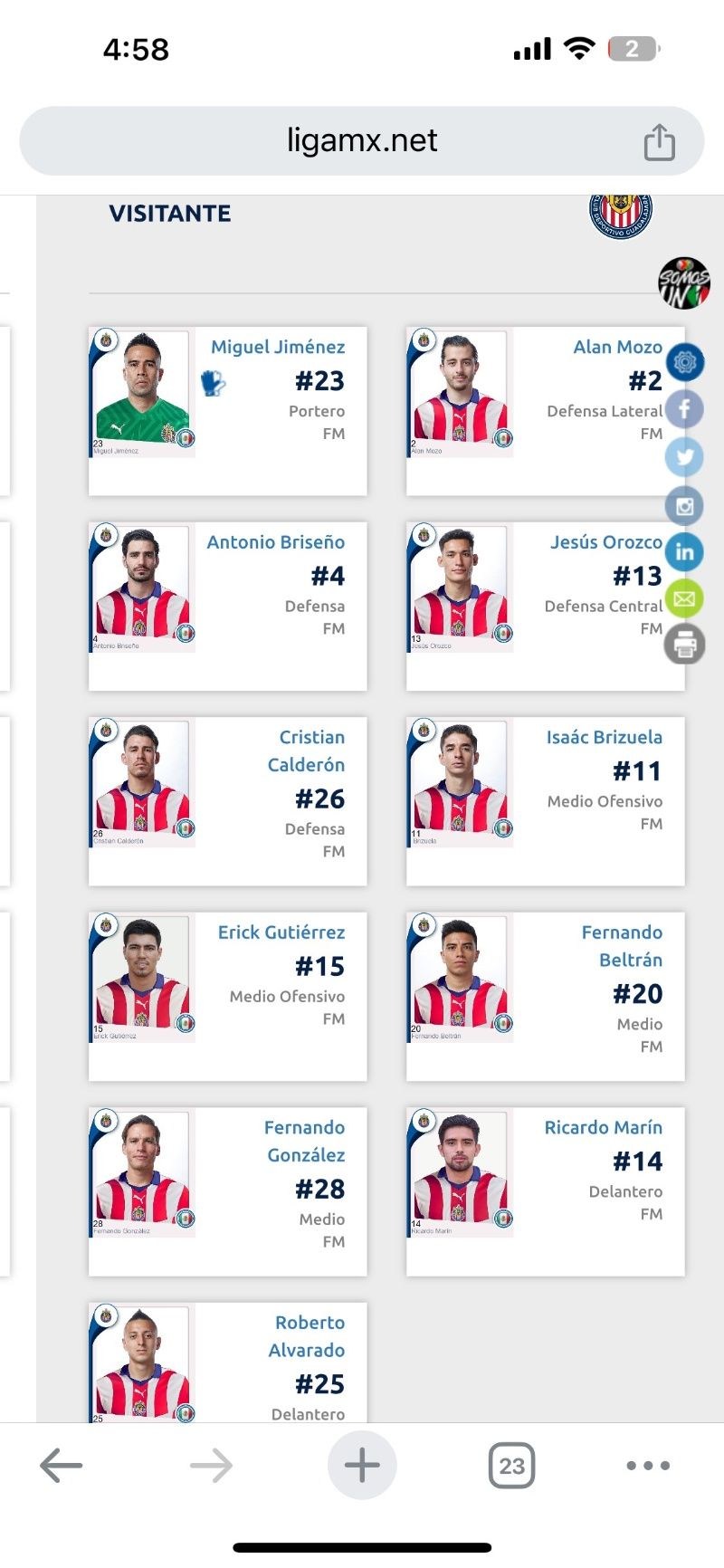Print this page

pos(684,645)
